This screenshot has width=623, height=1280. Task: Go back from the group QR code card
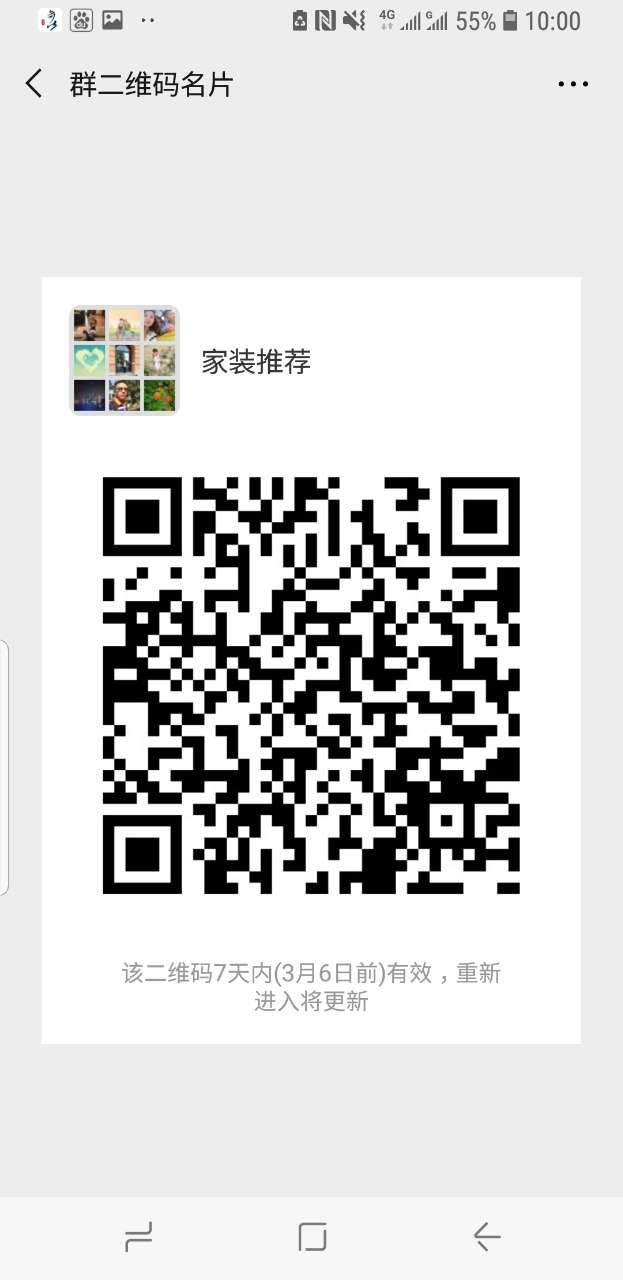click(34, 84)
